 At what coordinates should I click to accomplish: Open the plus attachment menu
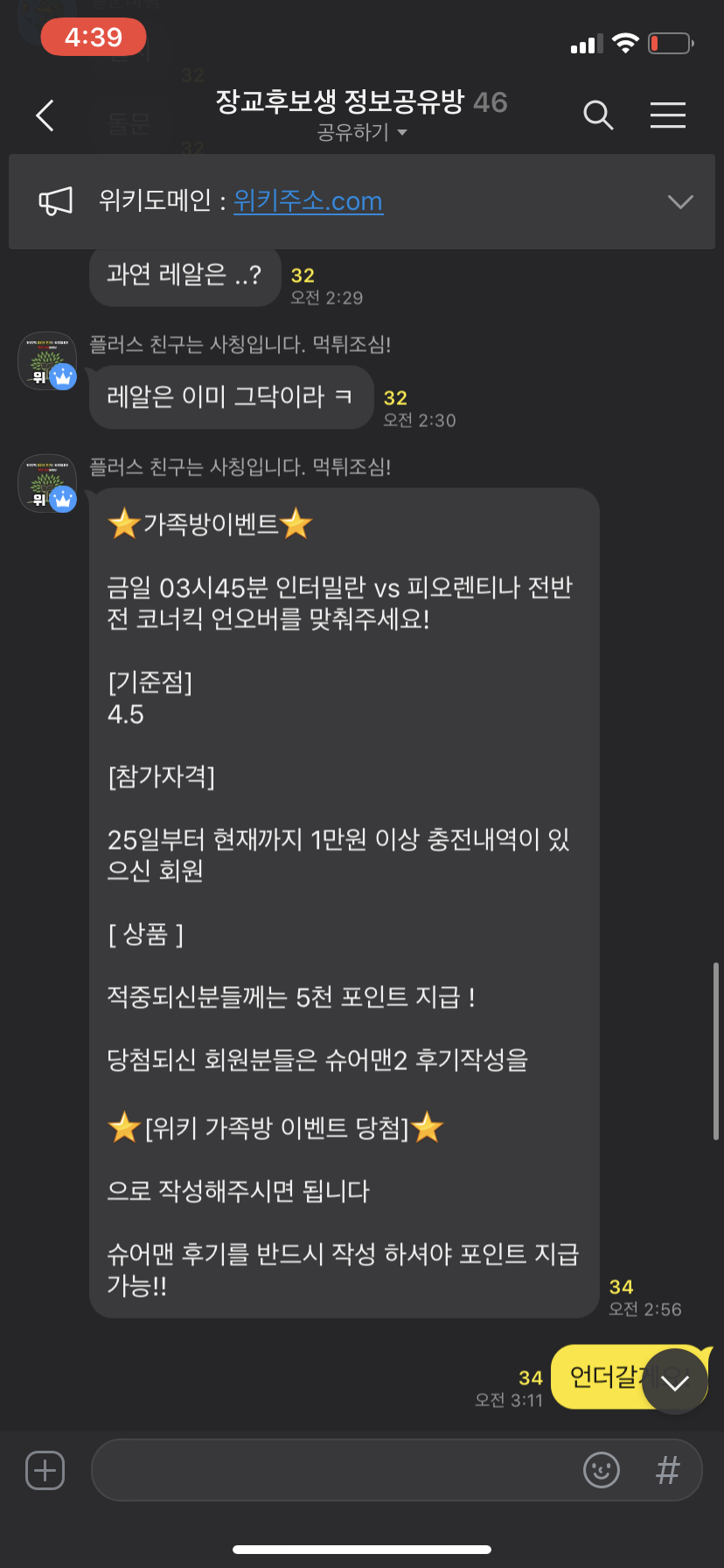point(45,1470)
